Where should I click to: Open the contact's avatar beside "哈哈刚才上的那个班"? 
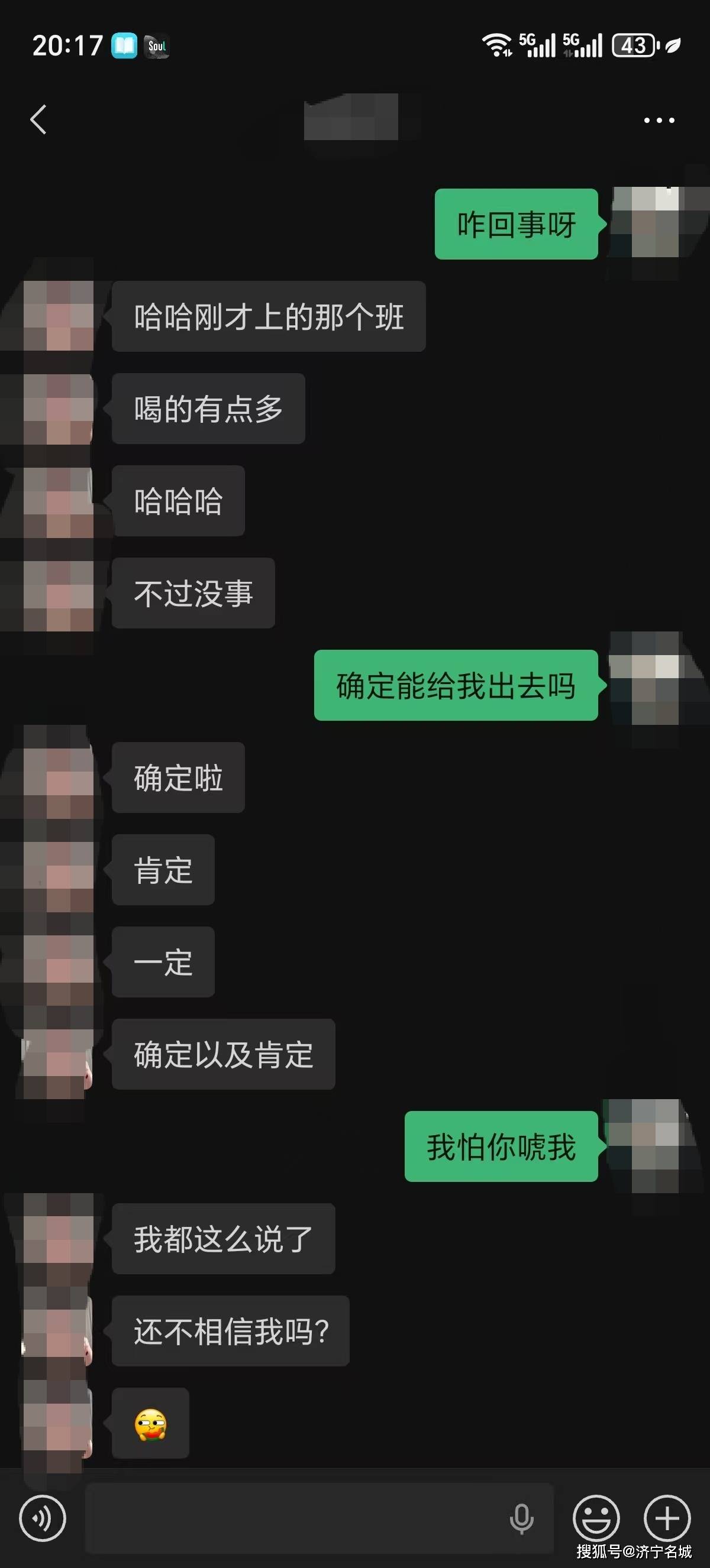[59, 316]
